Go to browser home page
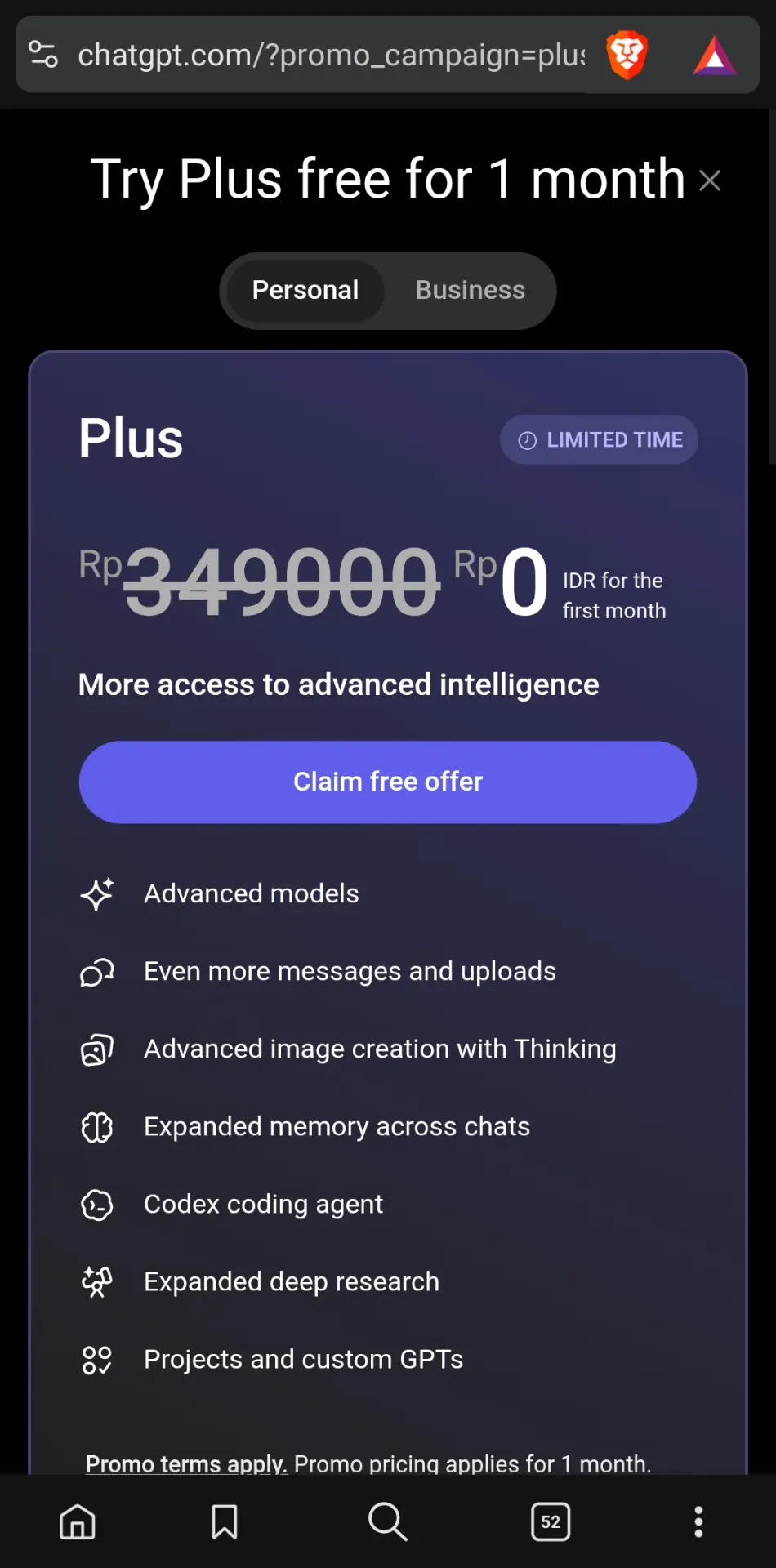The height and width of the screenshot is (1568, 776). pyautogui.click(x=78, y=1521)
